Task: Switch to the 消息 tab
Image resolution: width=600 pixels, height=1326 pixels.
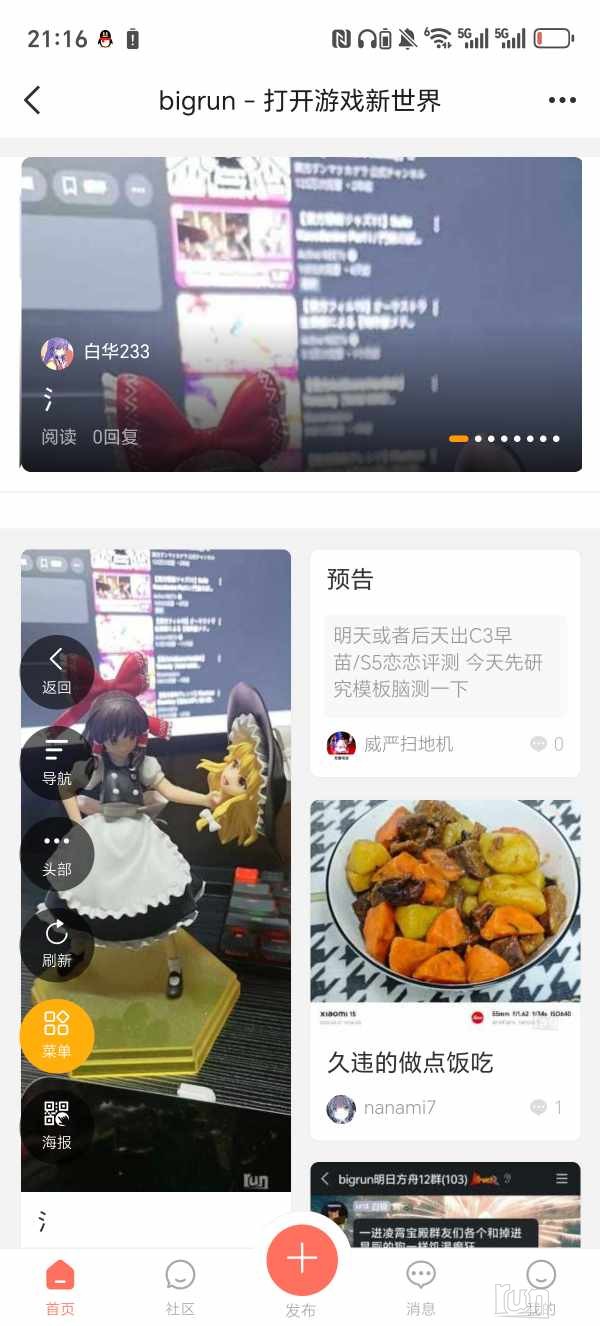Action: click(421, 1288)
